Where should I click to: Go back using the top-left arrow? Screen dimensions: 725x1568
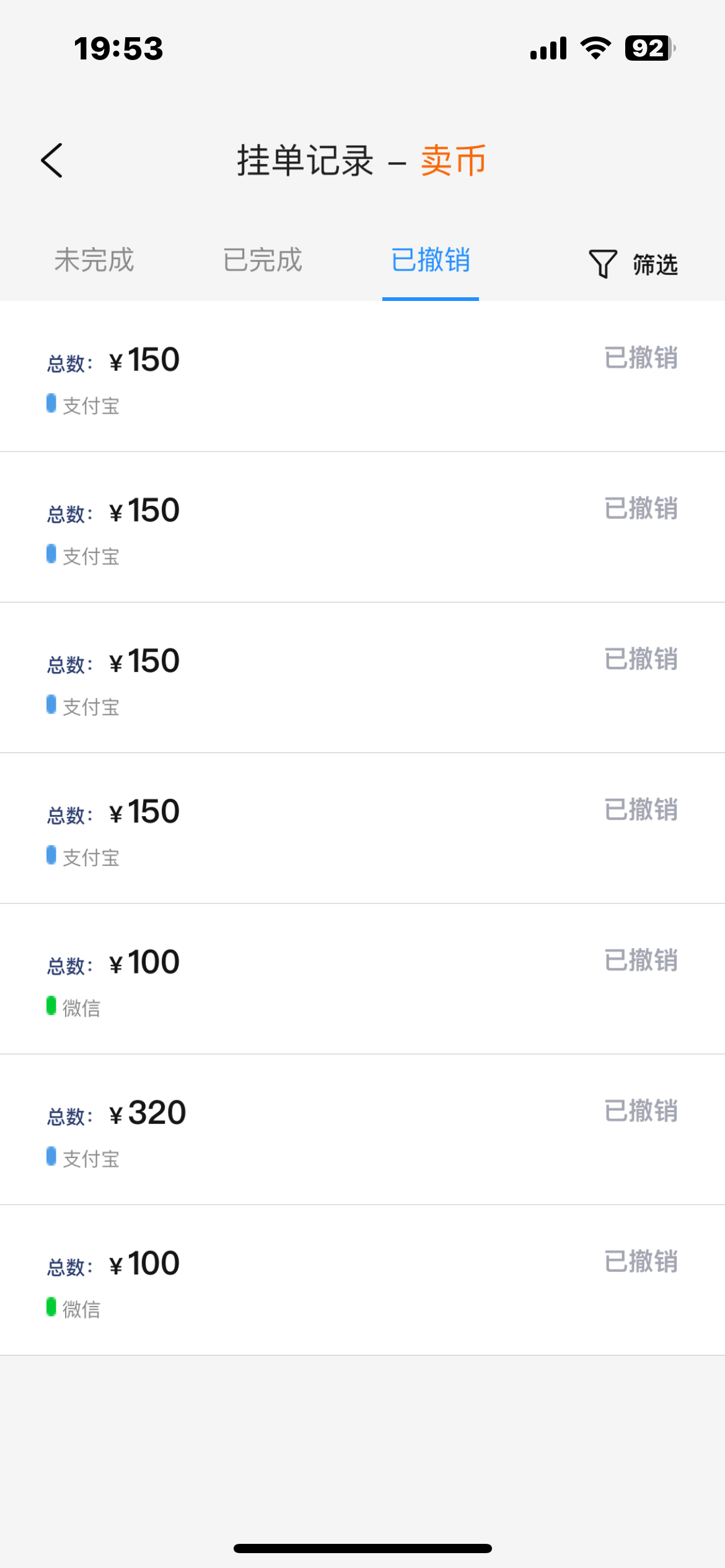(x=52, y=161)
